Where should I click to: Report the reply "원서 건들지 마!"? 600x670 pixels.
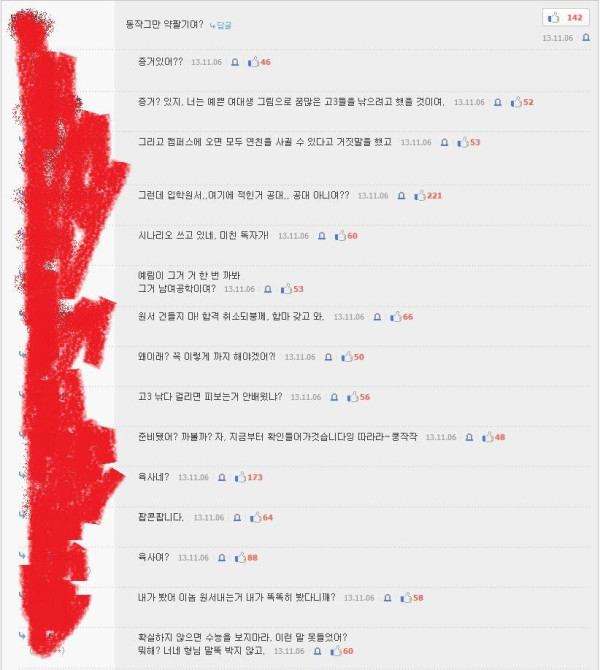click(x=376, y=317)
